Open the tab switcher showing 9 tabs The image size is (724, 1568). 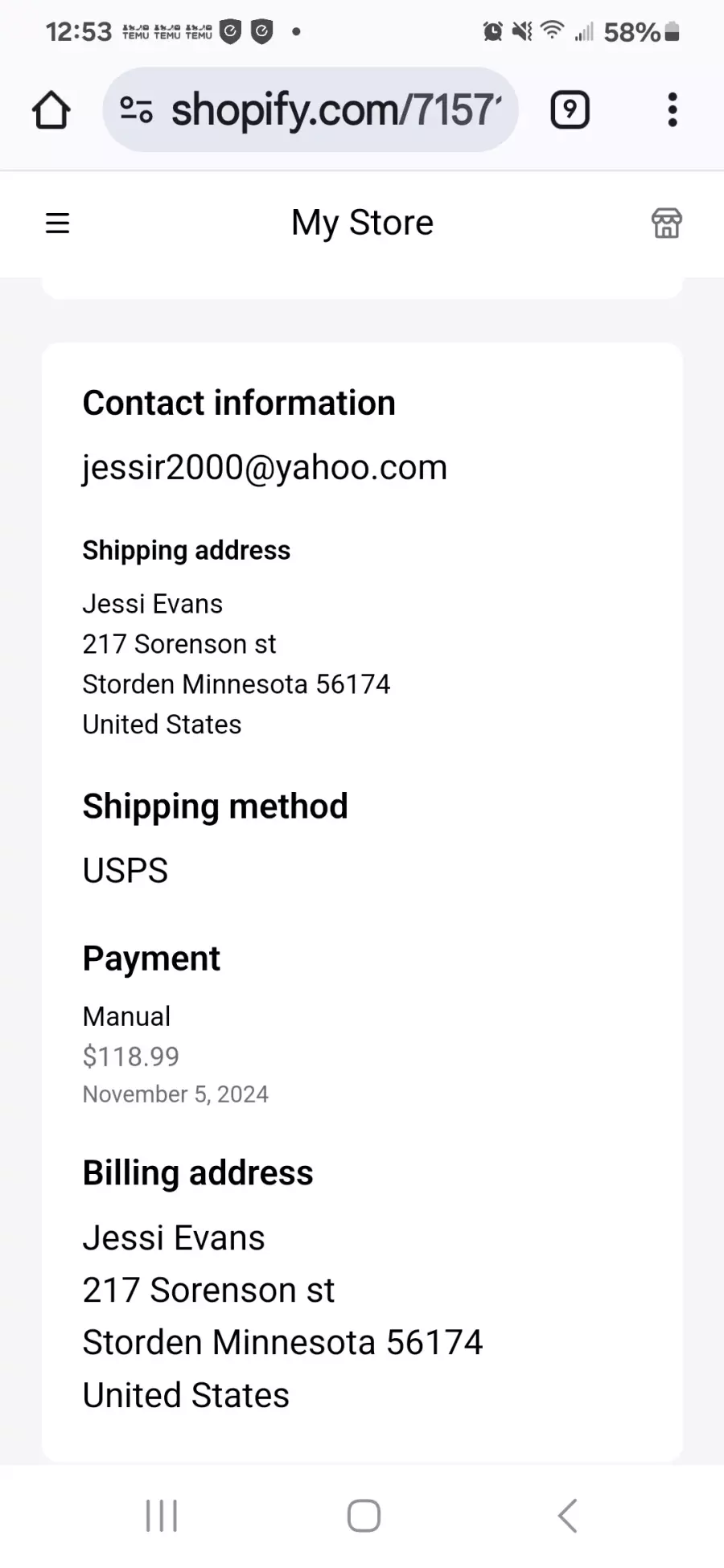(x=570, y=109)
